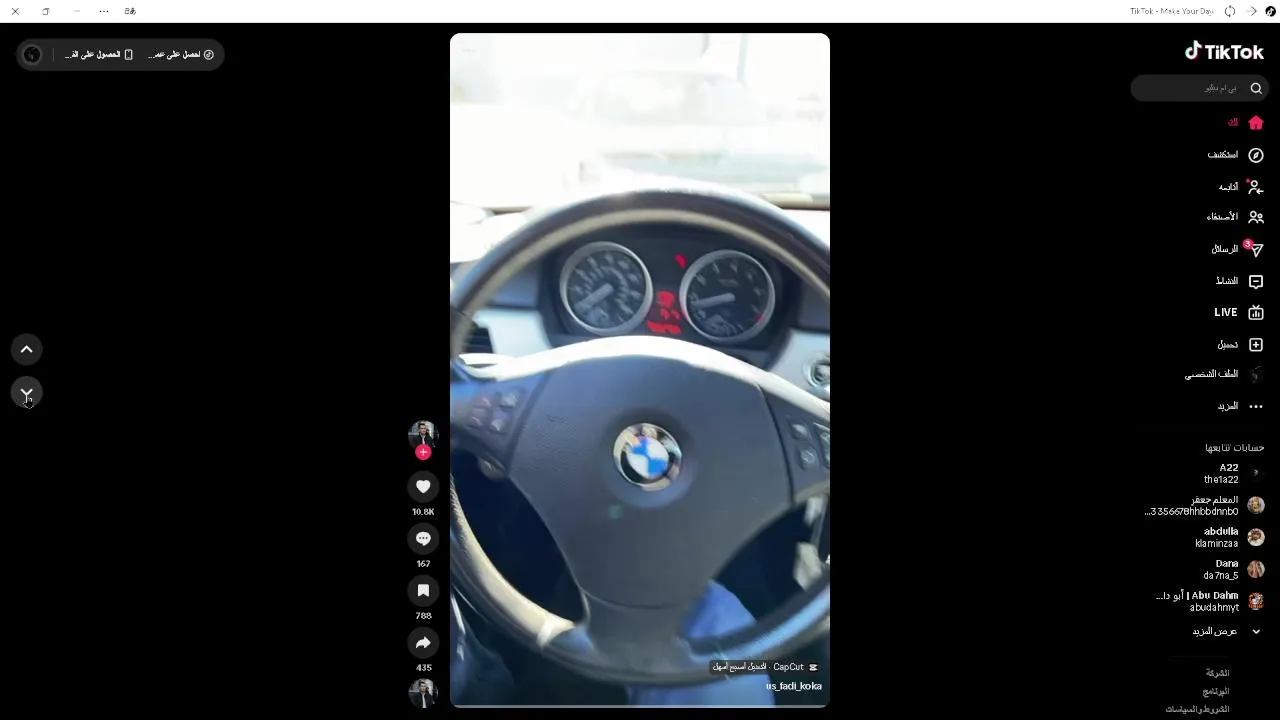Viewport: 1280px width, 720px height.
Task: Share this video using the arrow icon
Action: 423,643
